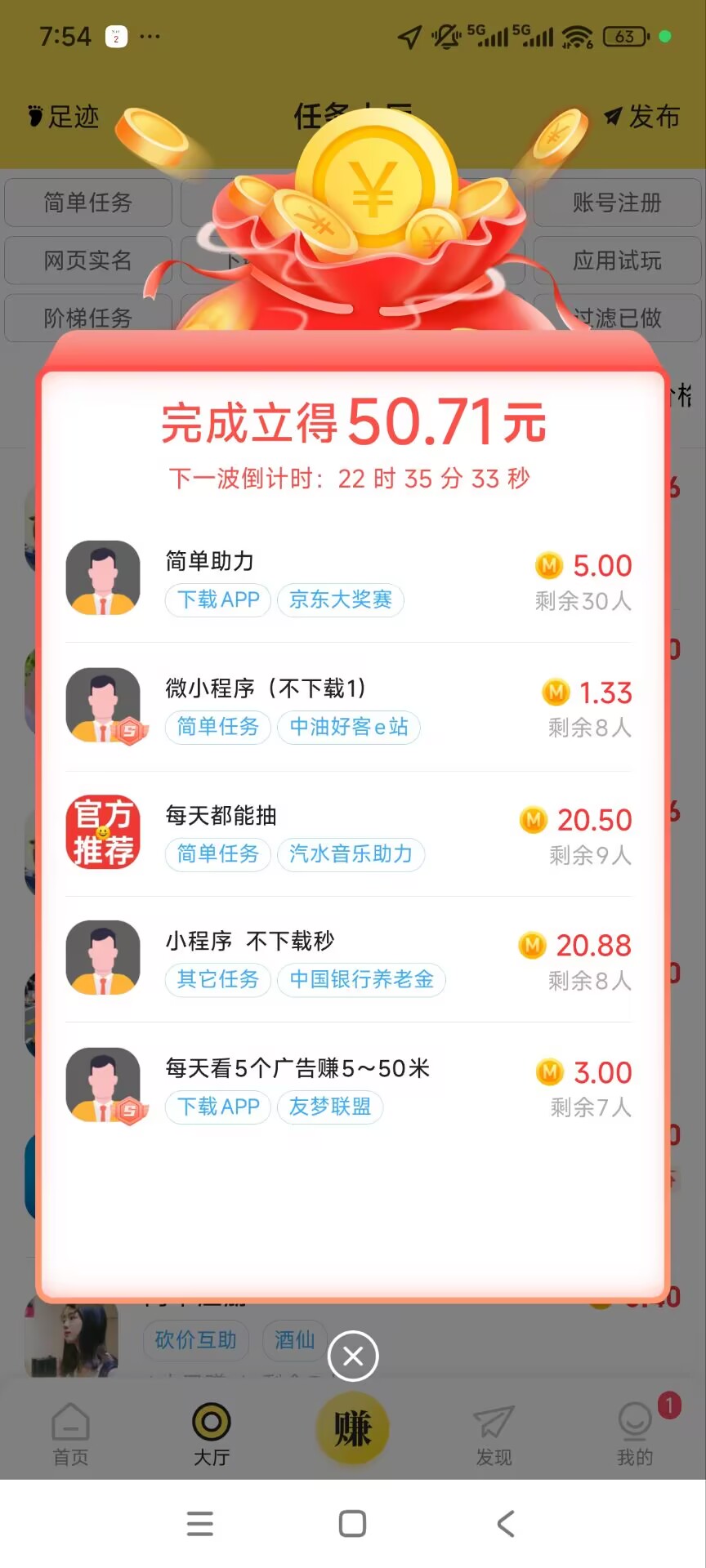Go to the 首页 tab
The width and height of the screenshot is (706, 1568).
pyautogui.click(x=70, y=1433)
